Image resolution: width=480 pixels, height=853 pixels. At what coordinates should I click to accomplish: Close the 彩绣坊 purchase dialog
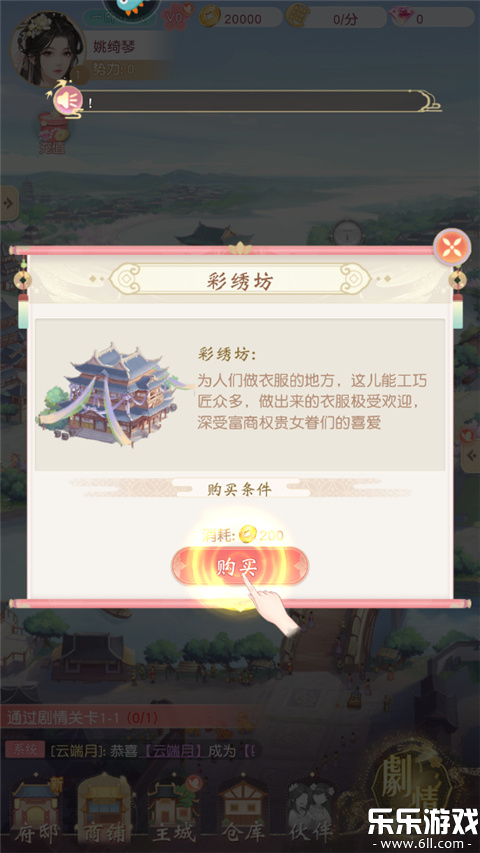pos(452,248)
